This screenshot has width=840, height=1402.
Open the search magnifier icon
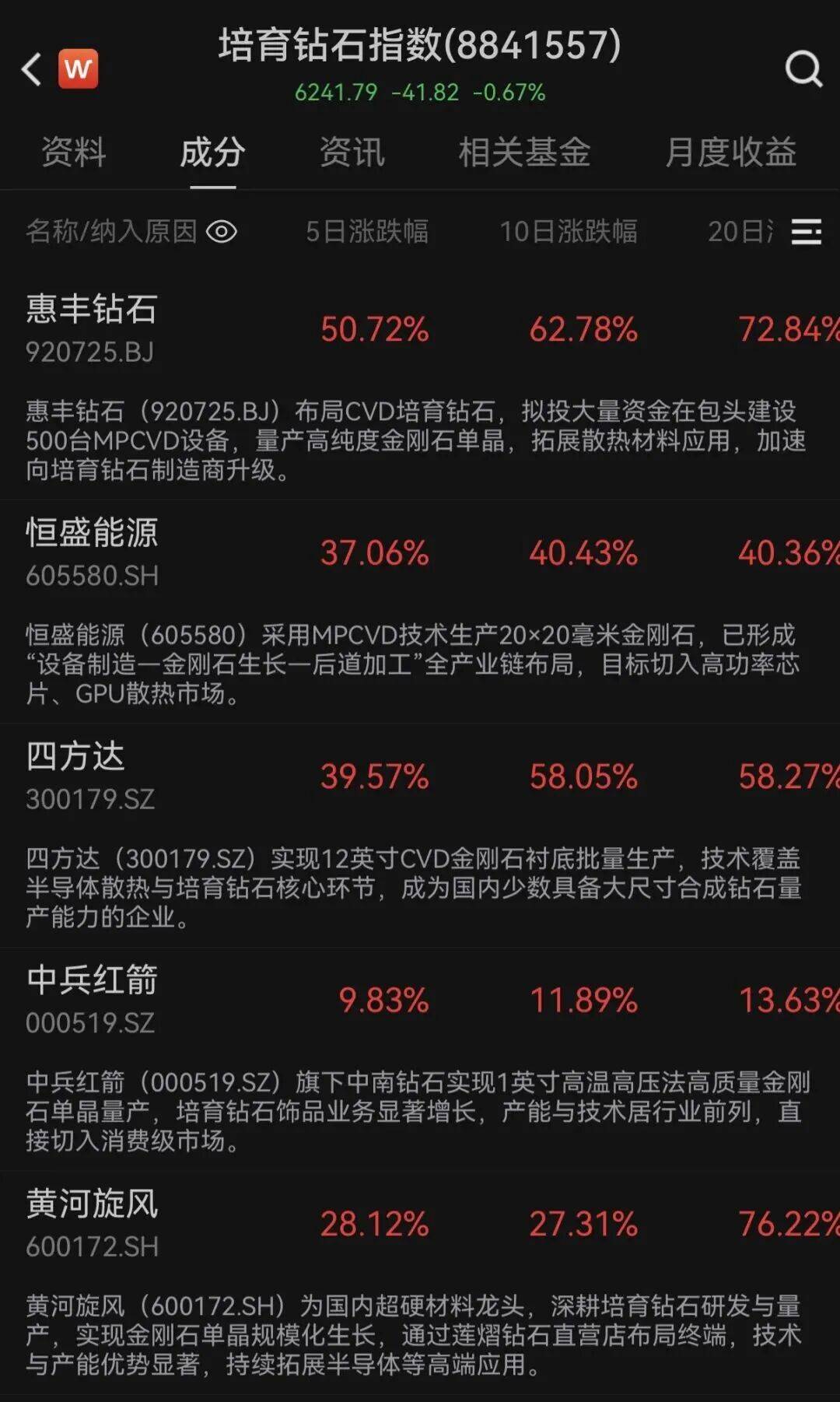point(803,69)
